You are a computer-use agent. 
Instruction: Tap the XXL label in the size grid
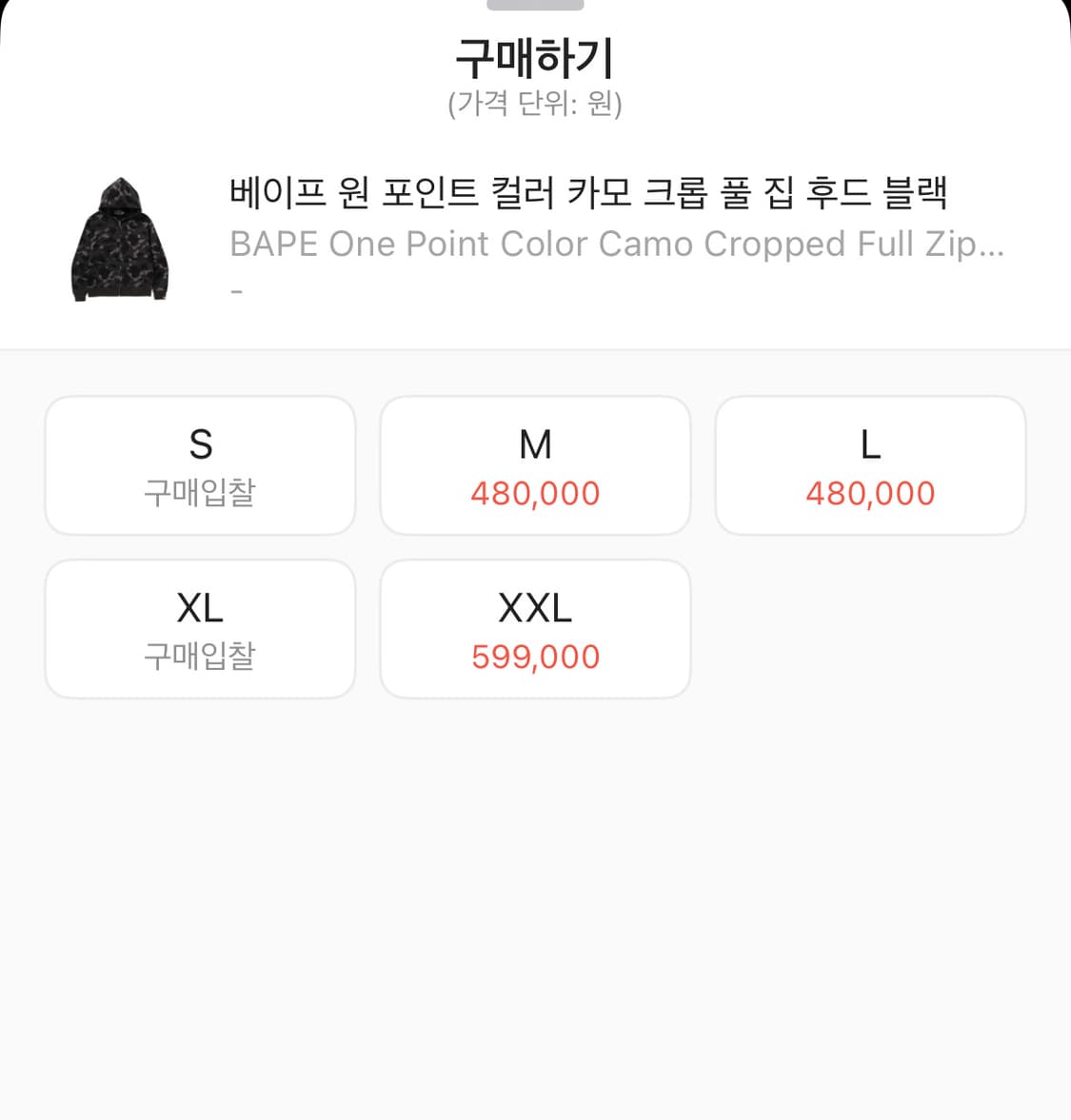pos(534,606)
